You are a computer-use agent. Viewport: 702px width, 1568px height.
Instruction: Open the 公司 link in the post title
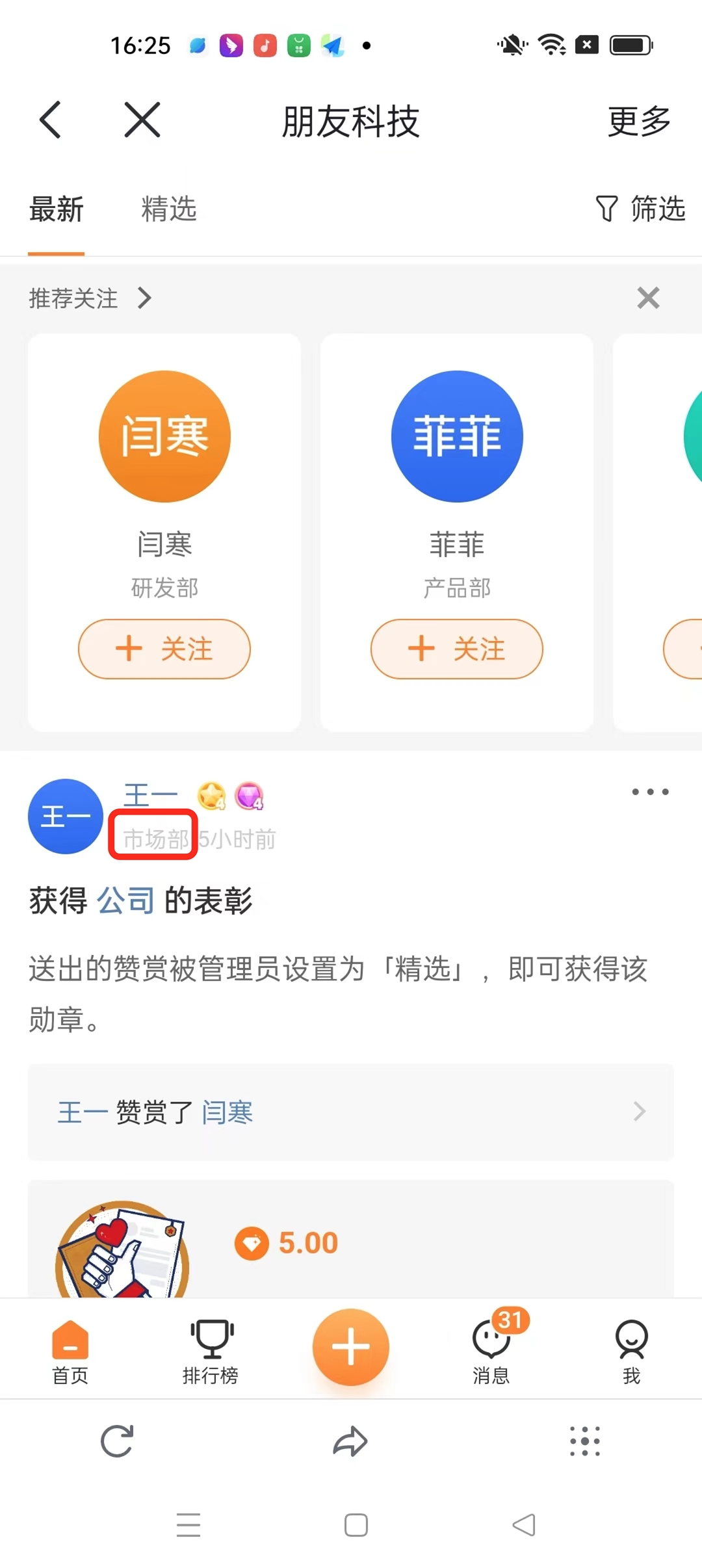click(125, 901)
